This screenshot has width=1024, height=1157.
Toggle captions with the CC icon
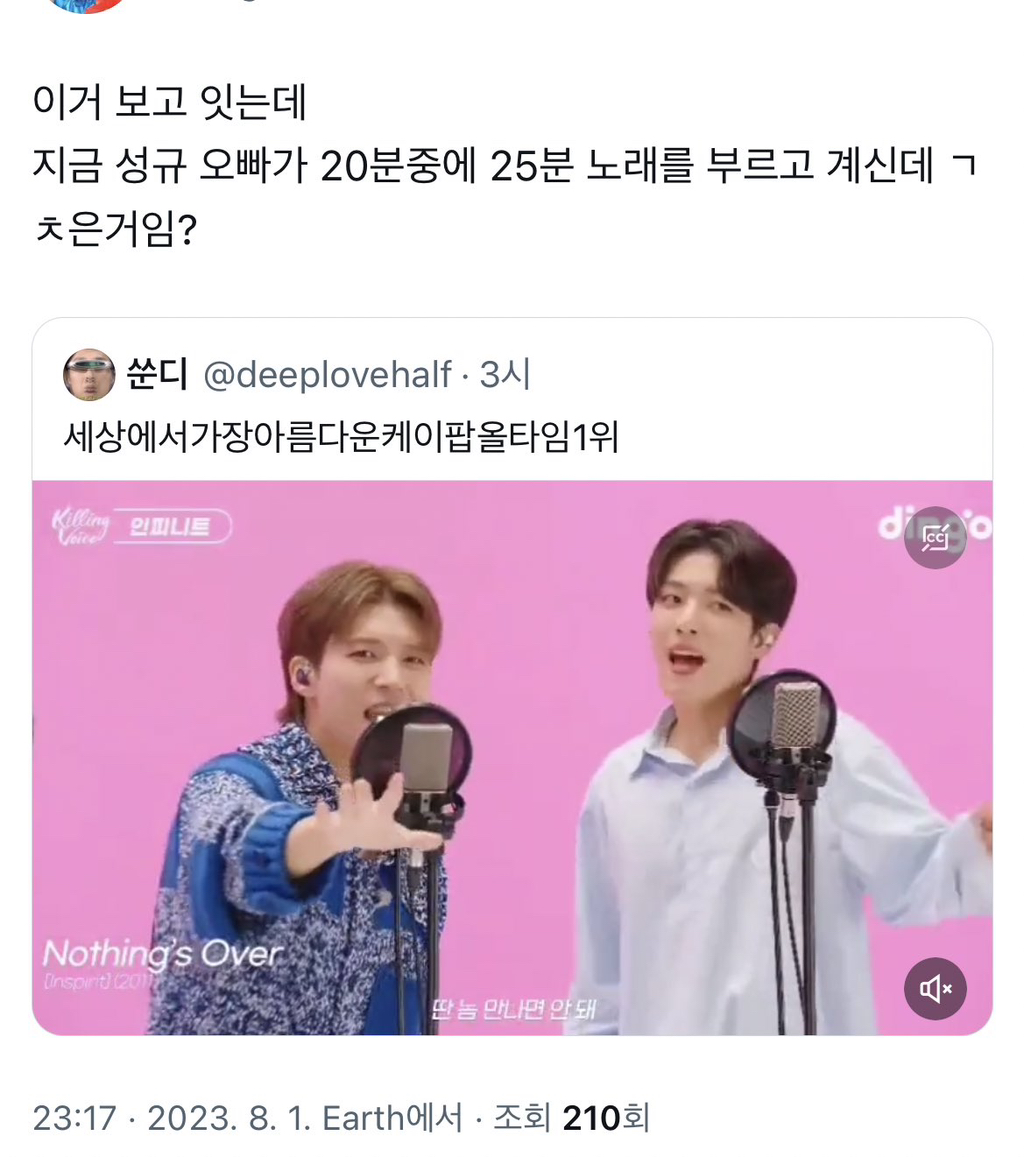[x=934, y=536]
